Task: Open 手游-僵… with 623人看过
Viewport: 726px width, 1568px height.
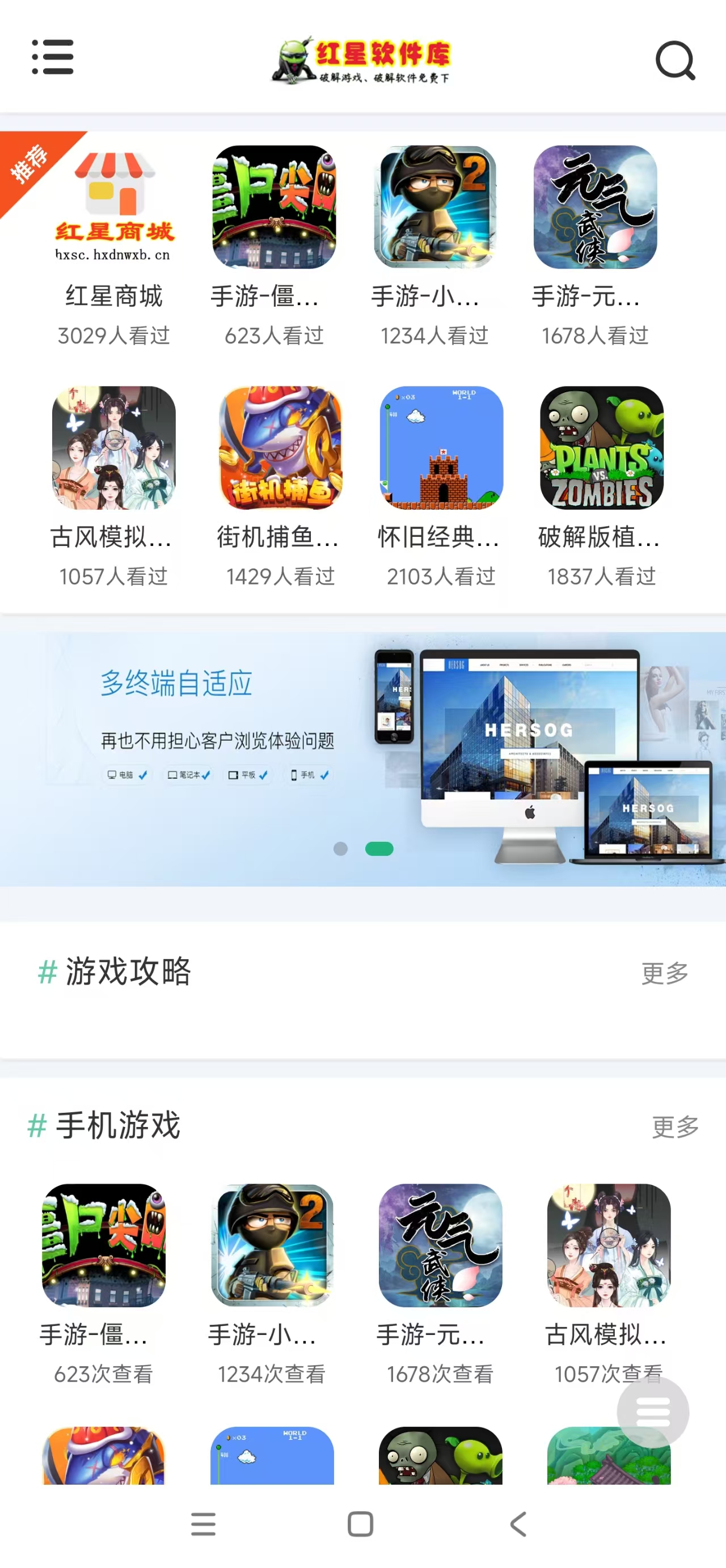Action: [274, 207]
